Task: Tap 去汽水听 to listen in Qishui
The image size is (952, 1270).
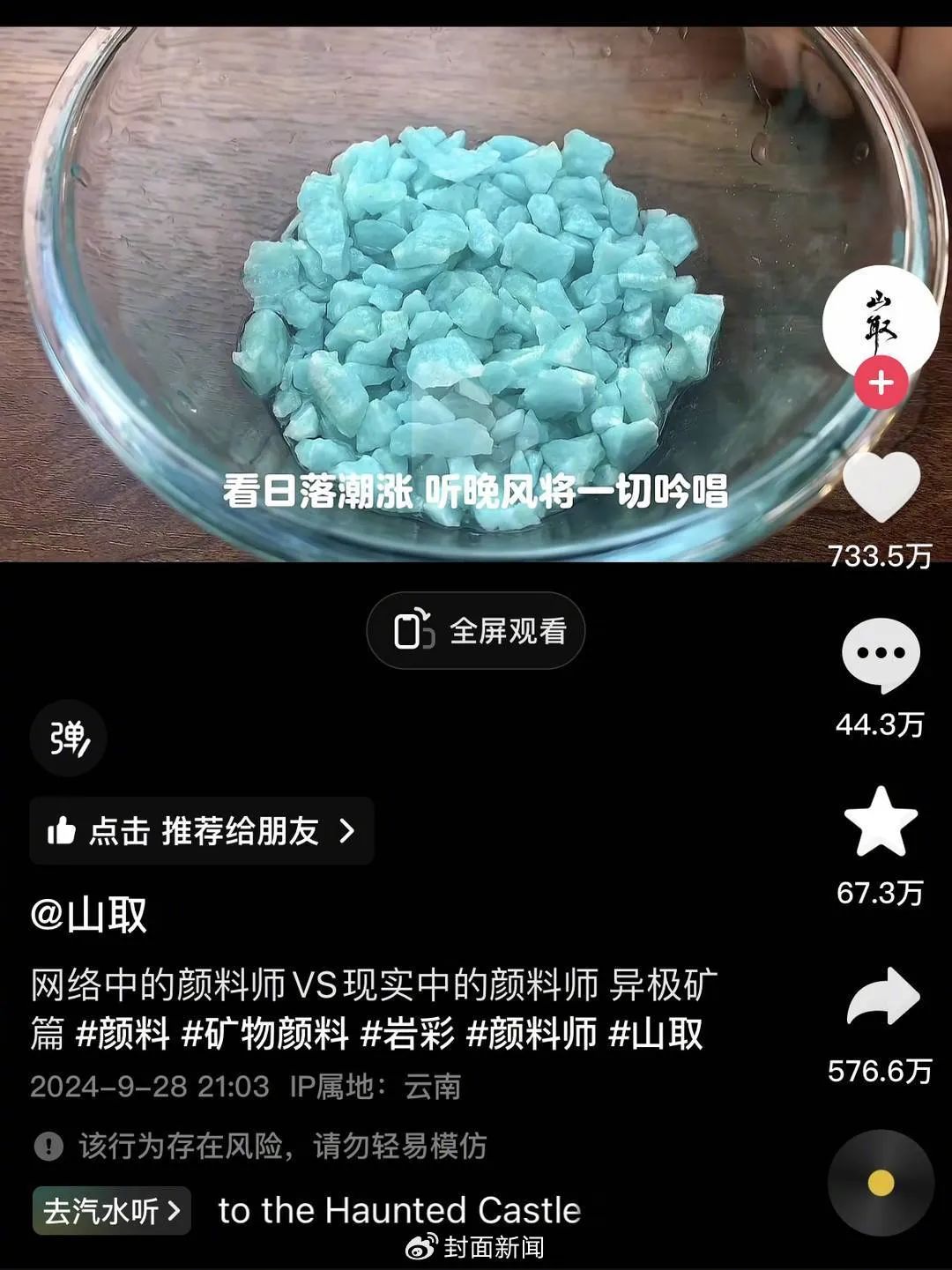Action: [x=112, y=1211]
